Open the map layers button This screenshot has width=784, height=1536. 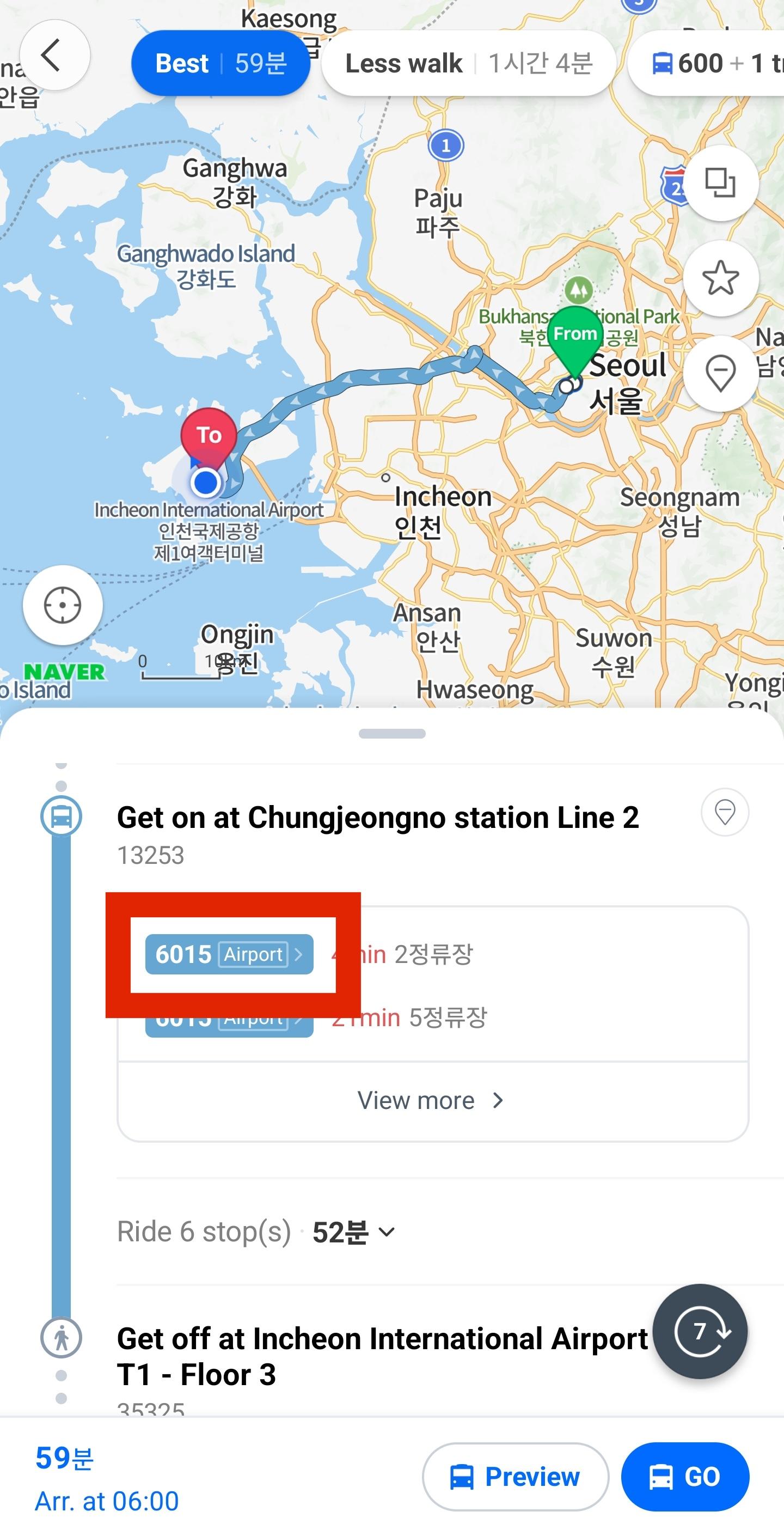tap(720, 182)
